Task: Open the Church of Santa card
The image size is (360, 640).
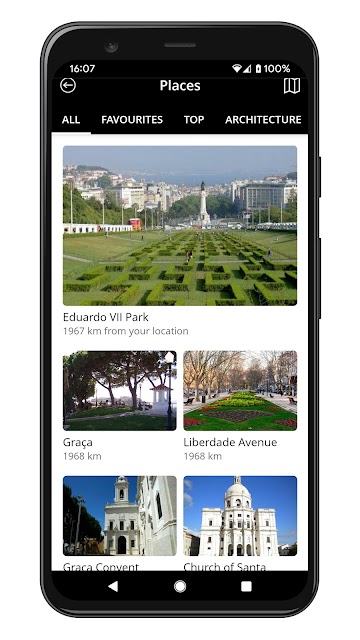Action: tap(240, 523)
